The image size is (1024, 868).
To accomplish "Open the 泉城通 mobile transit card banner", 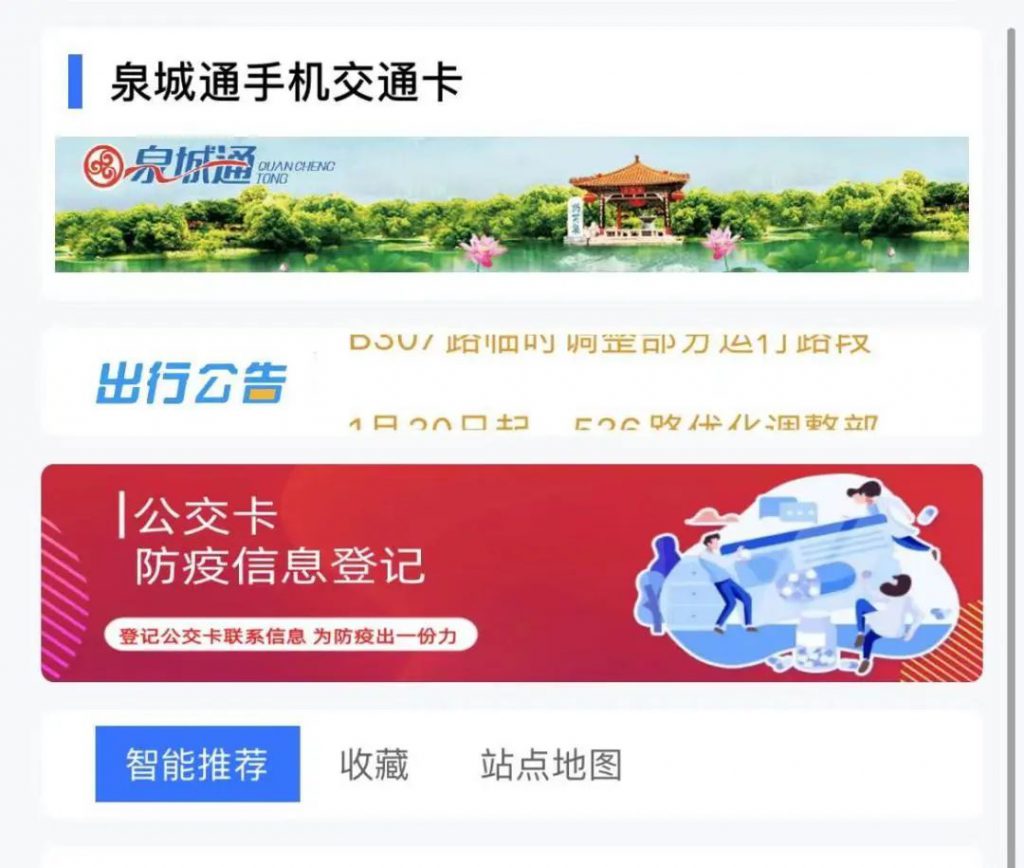I will (511, 204).
